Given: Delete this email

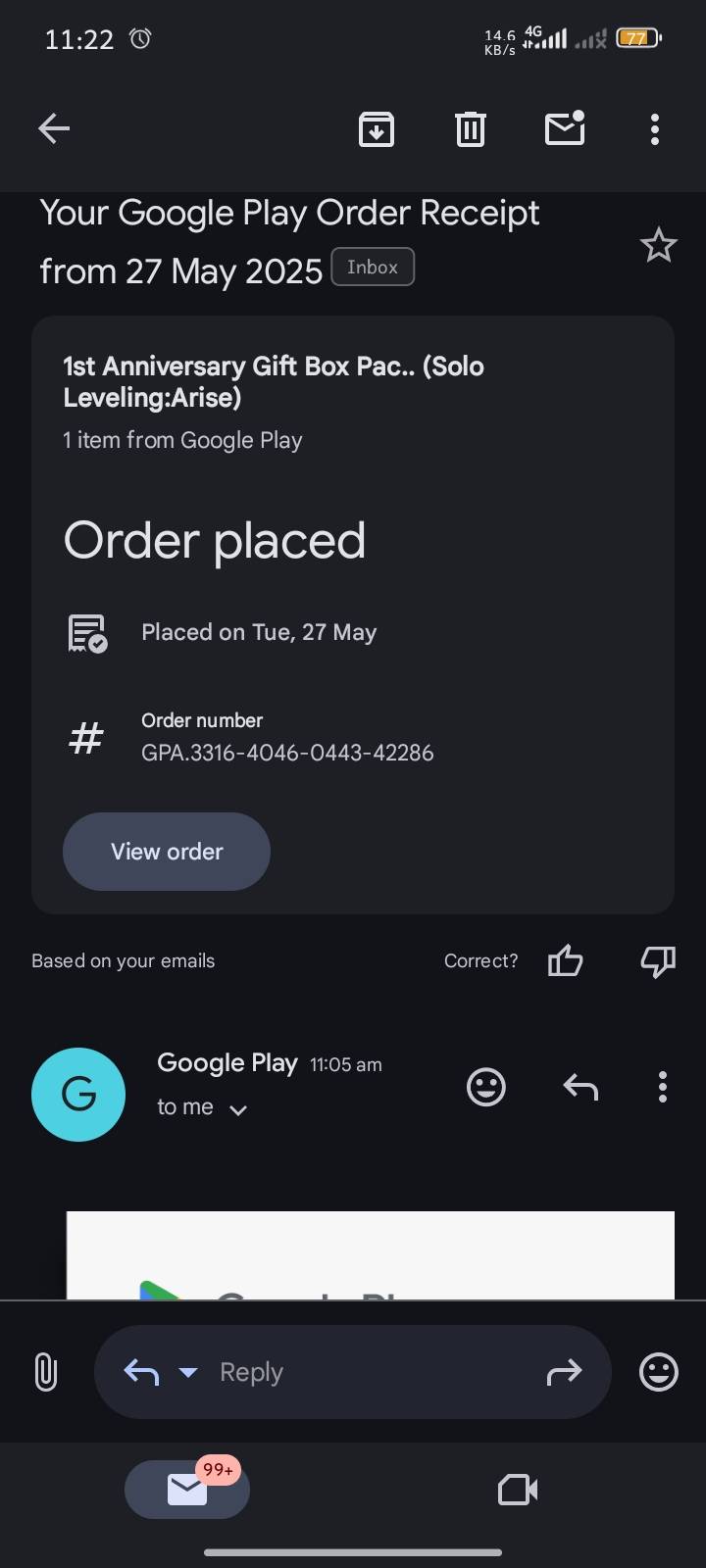Looking at the screenshot, I should pos(471,128).
